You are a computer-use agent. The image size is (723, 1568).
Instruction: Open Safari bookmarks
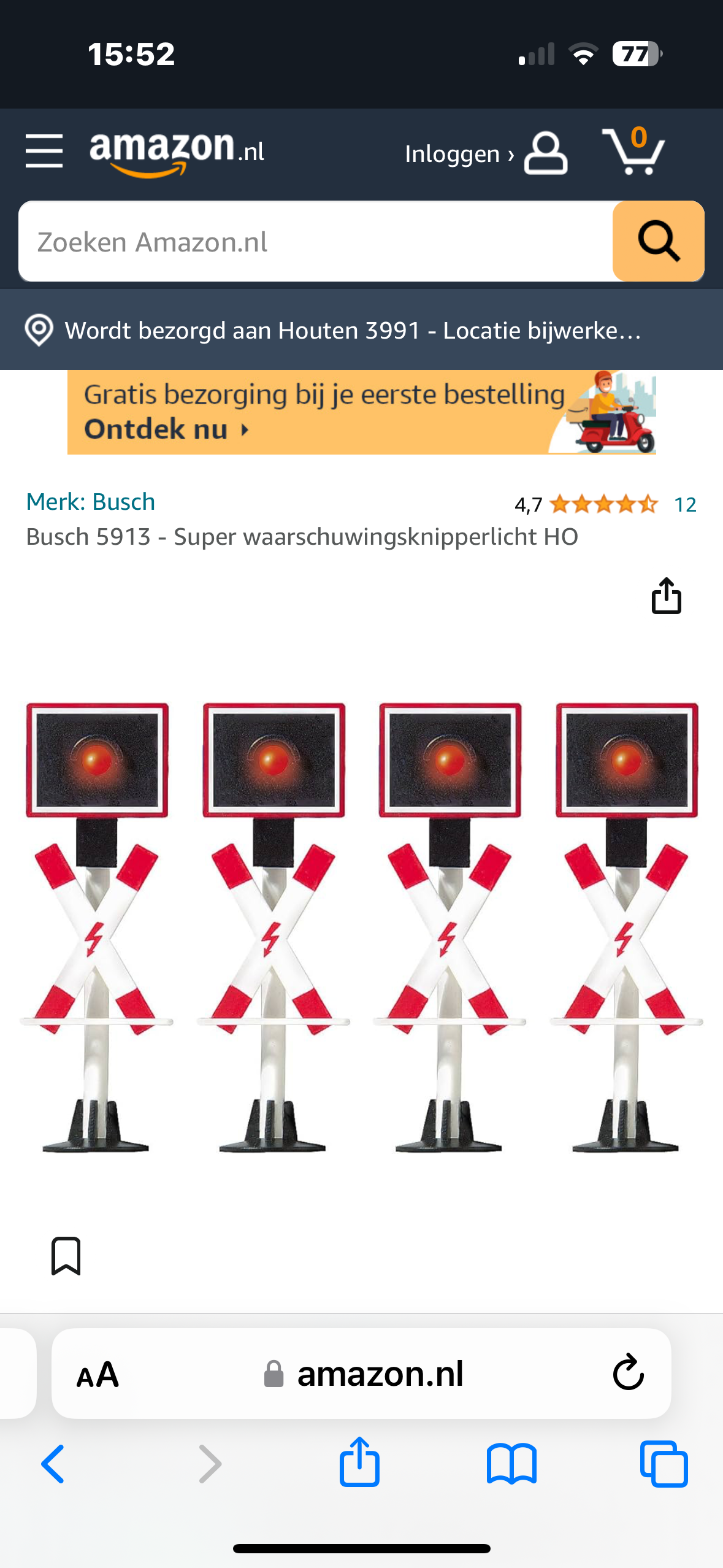click(x=511, y=1464)
